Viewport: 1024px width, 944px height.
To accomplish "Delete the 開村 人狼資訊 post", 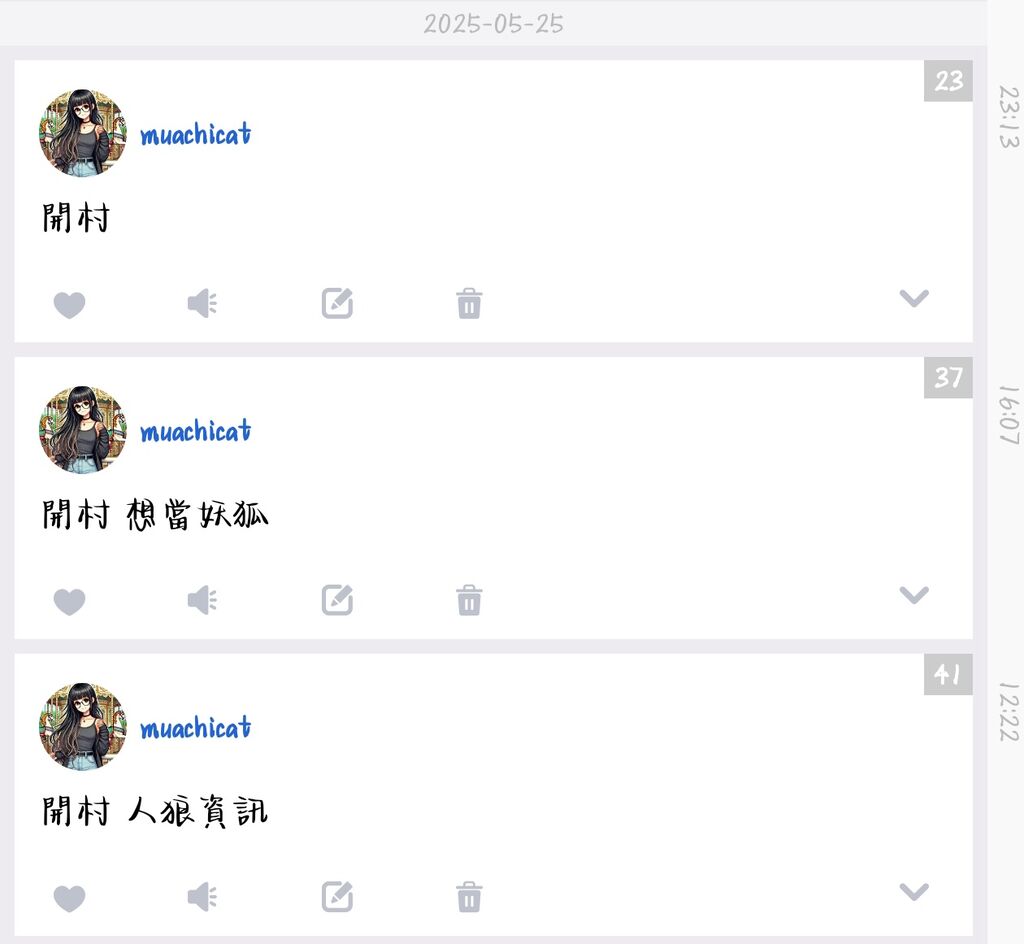I will point(469,897).
